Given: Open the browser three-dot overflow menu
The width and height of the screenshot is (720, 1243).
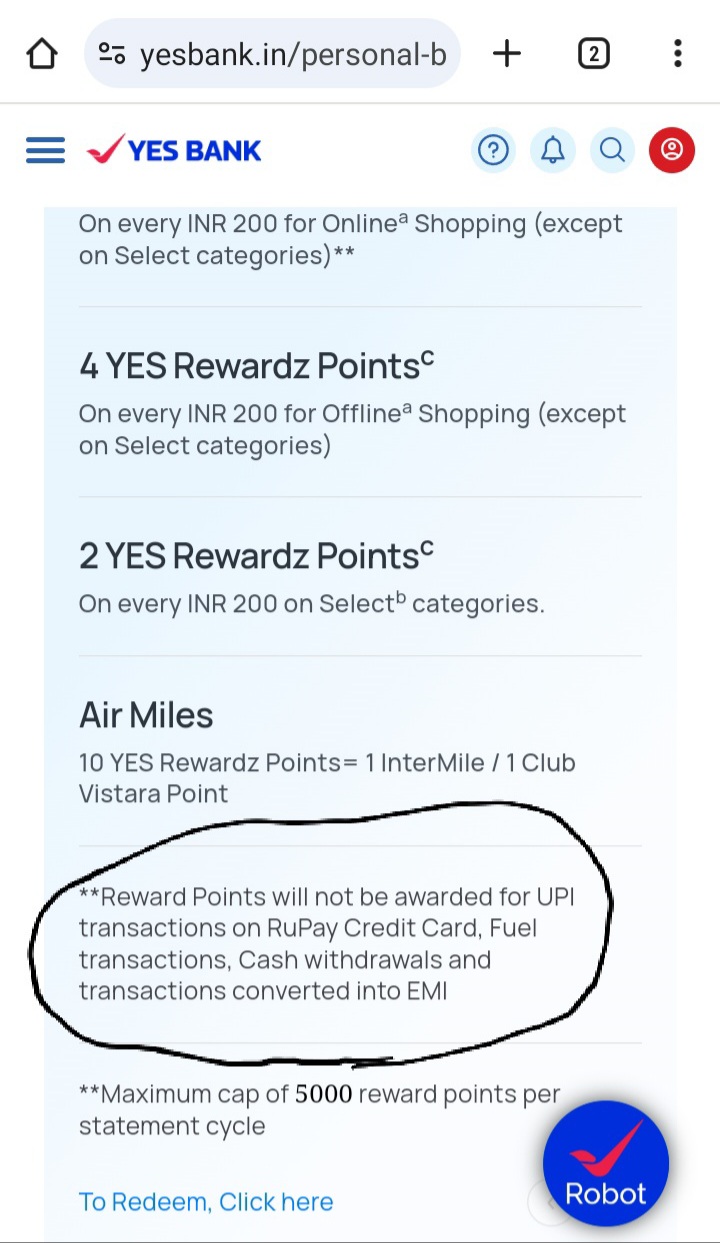Looking at the screenshot, I should 678,54.
